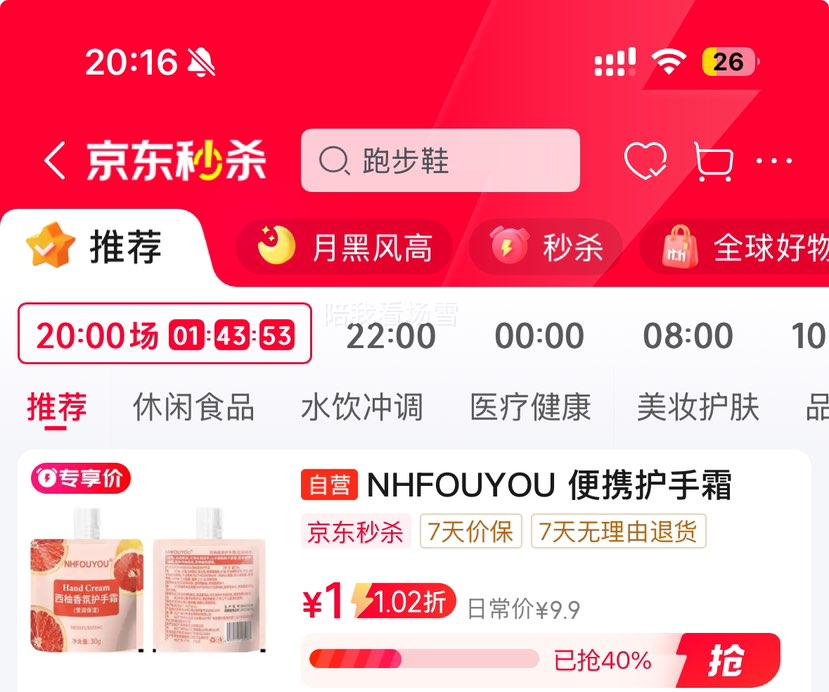Select the 08:00 flash sale session

coord(688,336)
